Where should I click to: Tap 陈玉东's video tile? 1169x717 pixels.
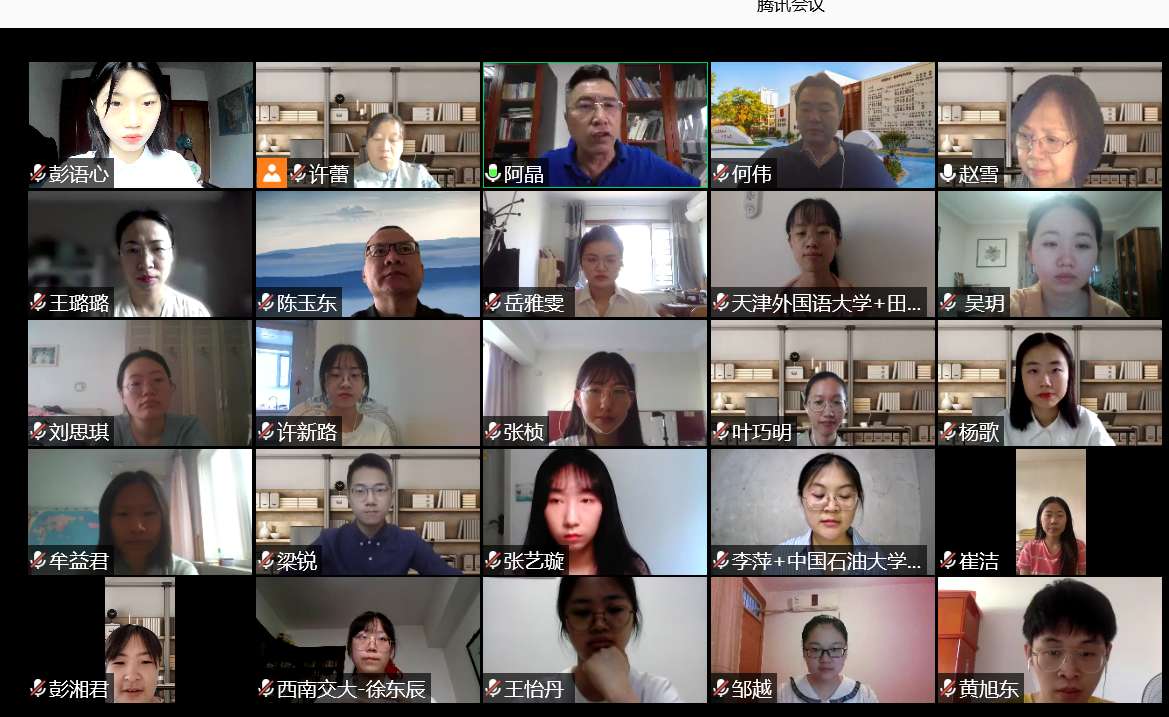click(367, 254)
